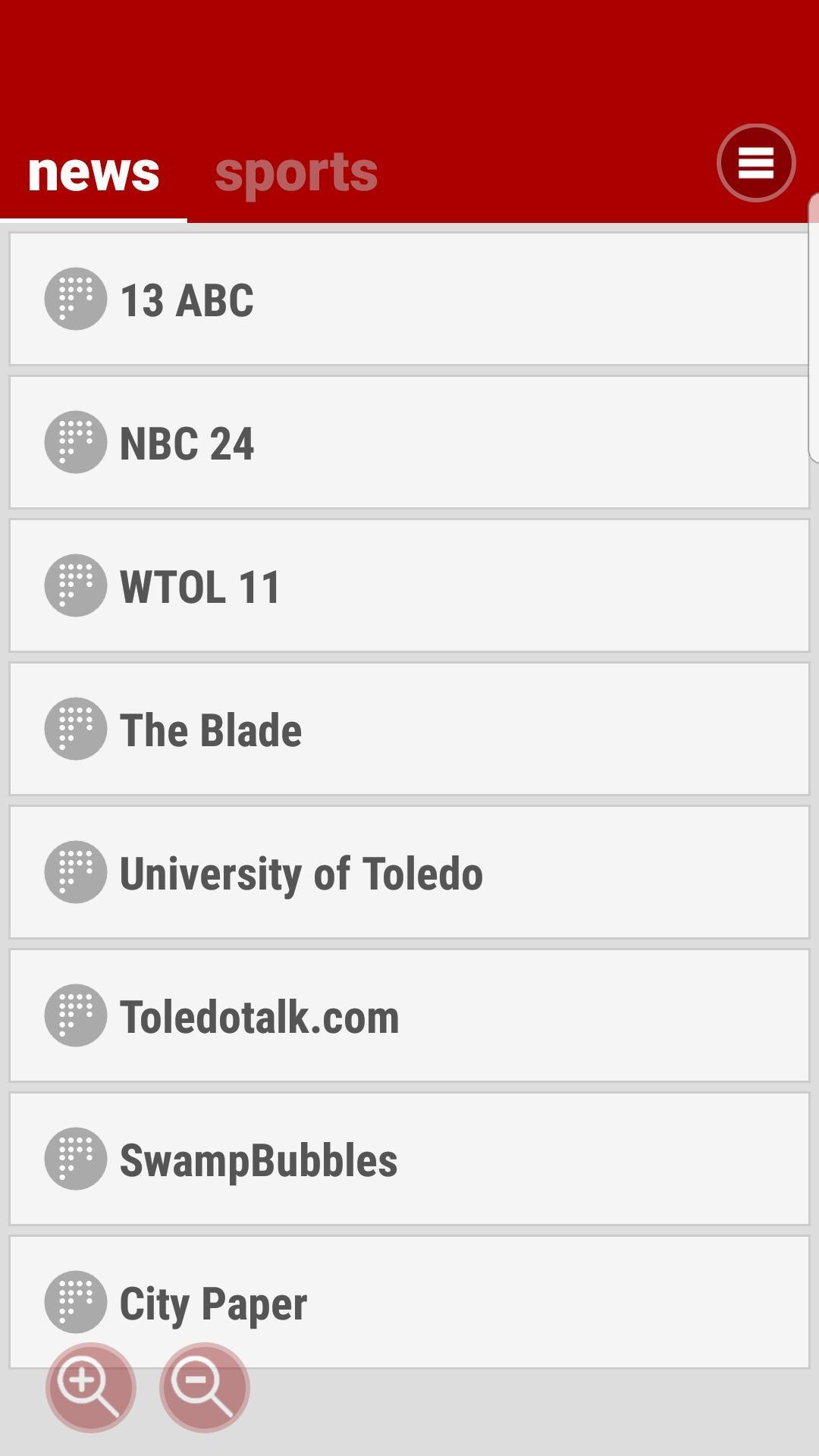Tap the zoom in magnifier button

91,1387
